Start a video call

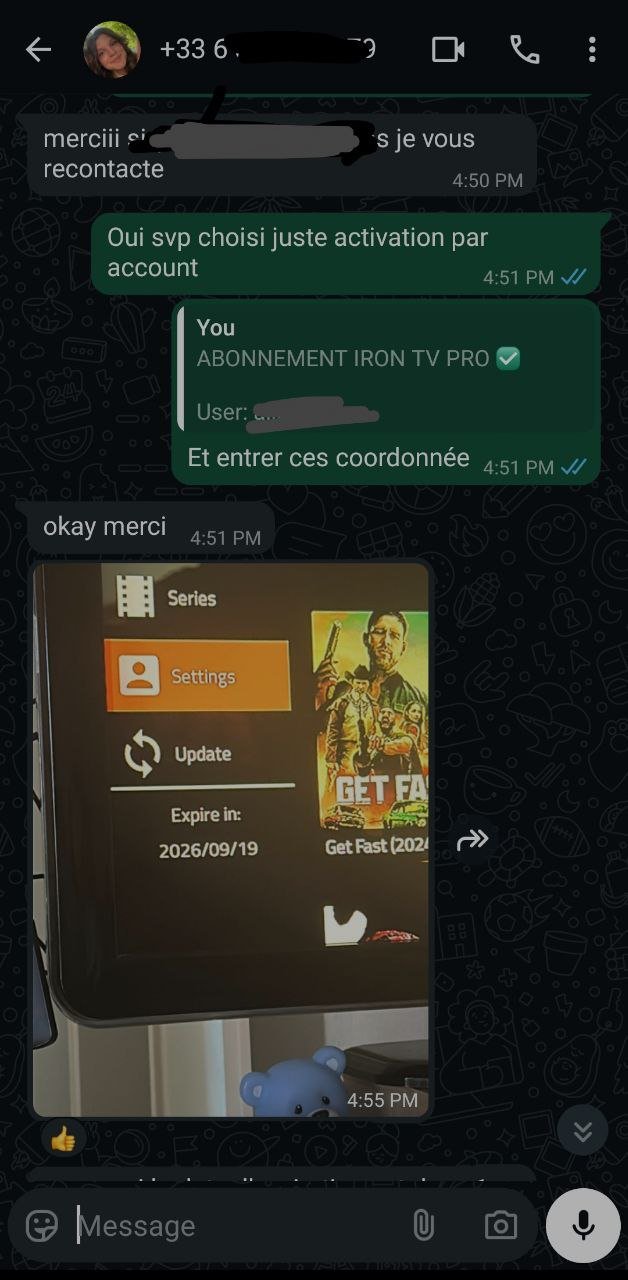tap(448, 49)
